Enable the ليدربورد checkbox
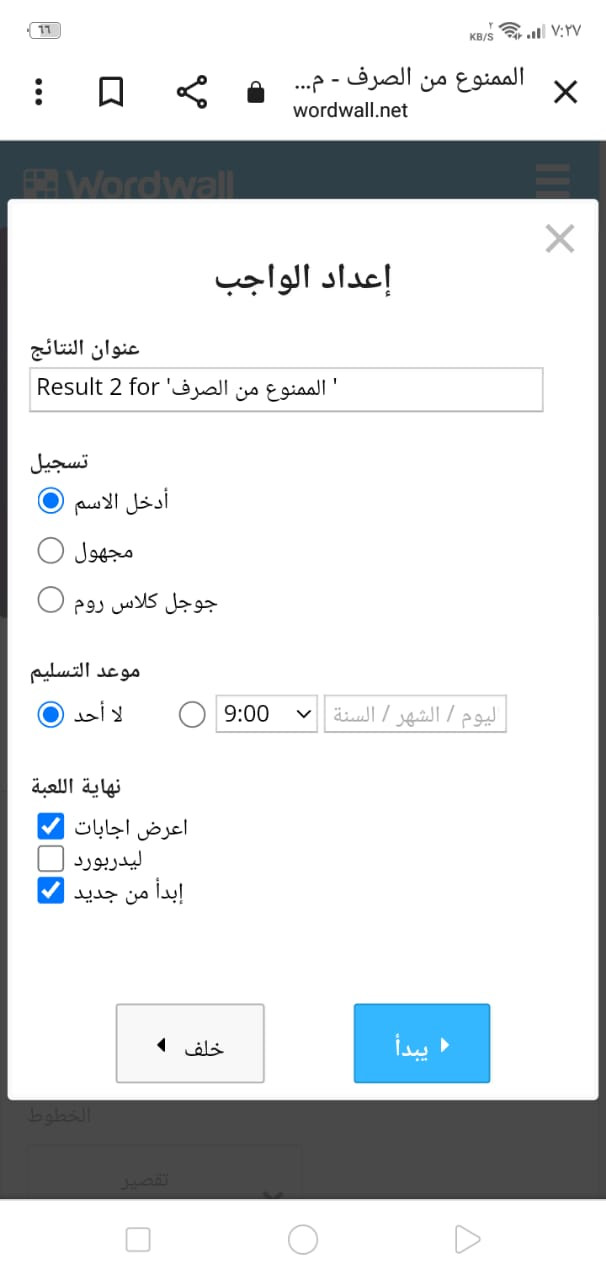 51,858
